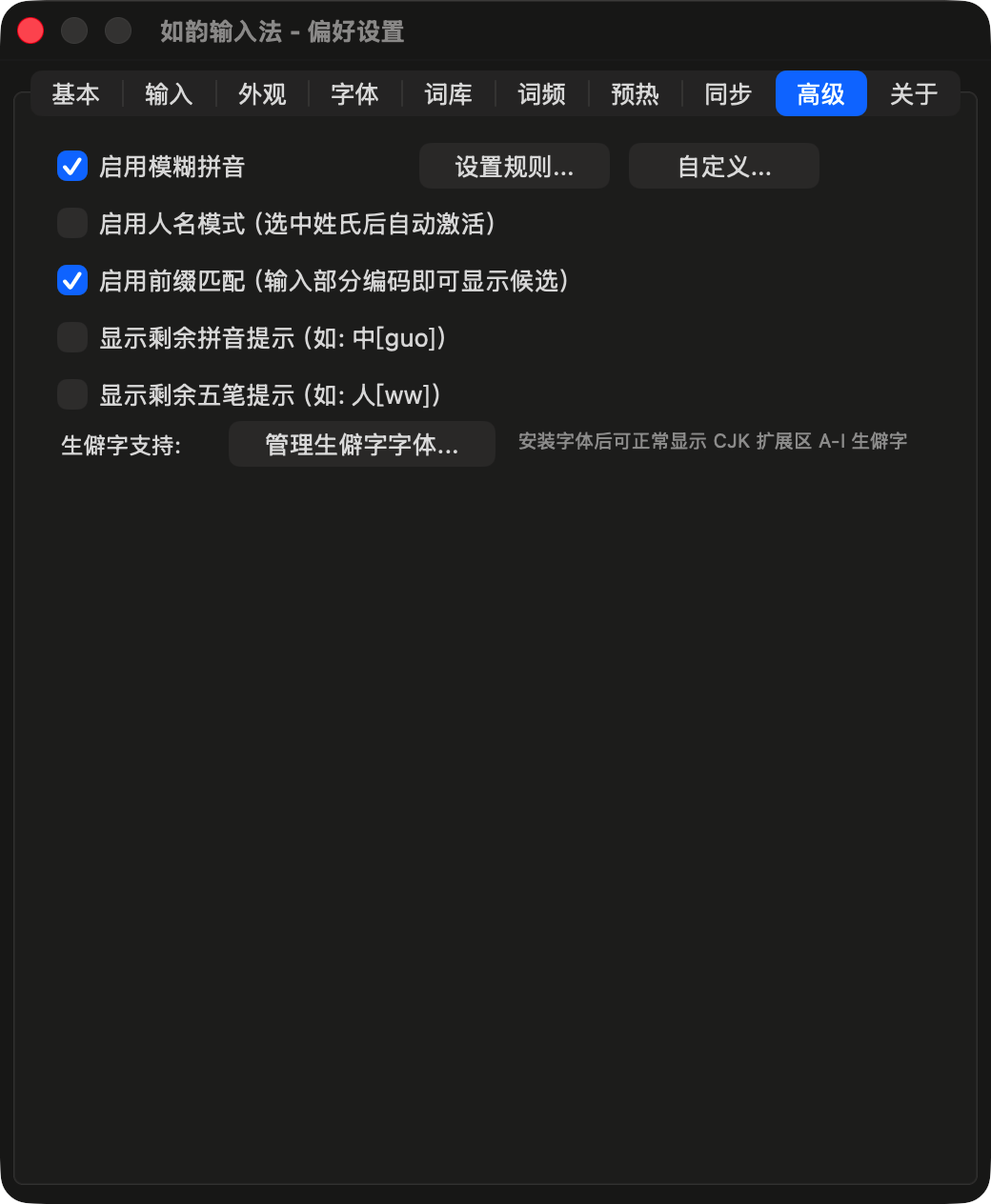Disable 启用模糊拼音 option

71,166
